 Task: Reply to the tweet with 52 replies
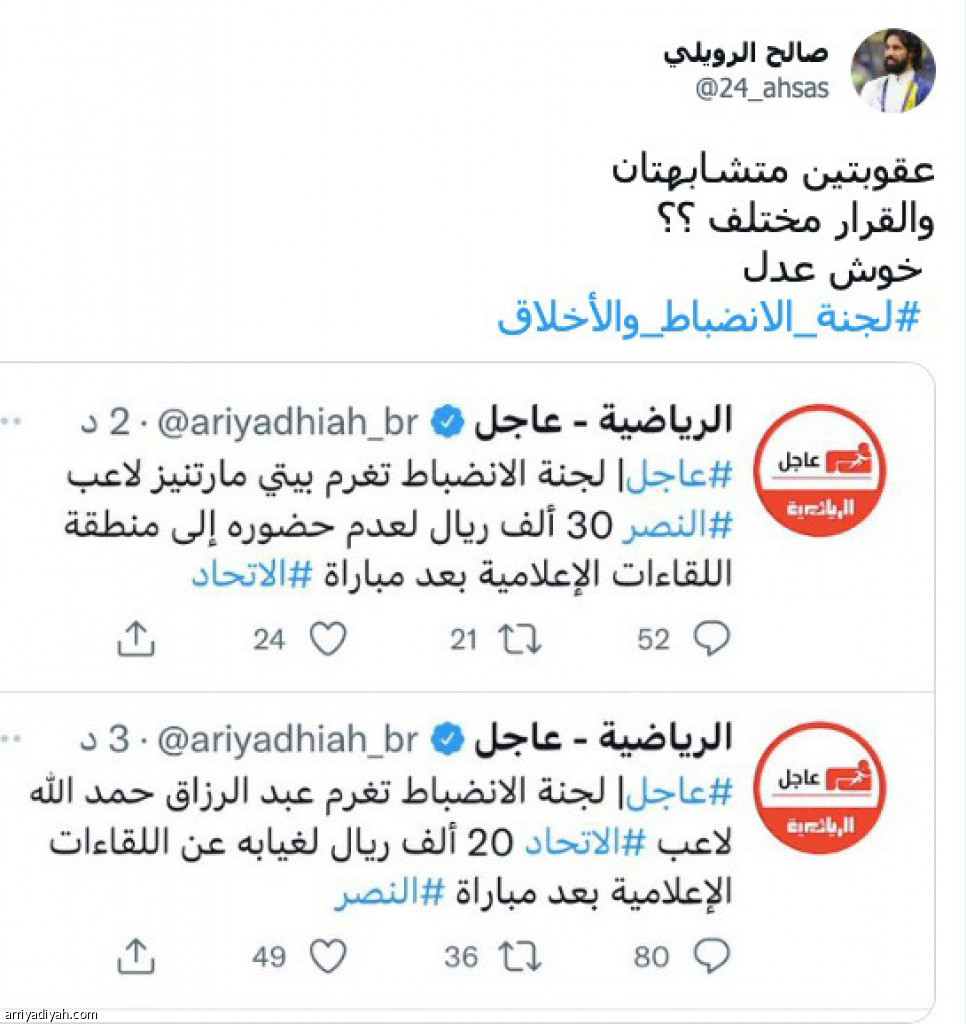pos(711,640)
